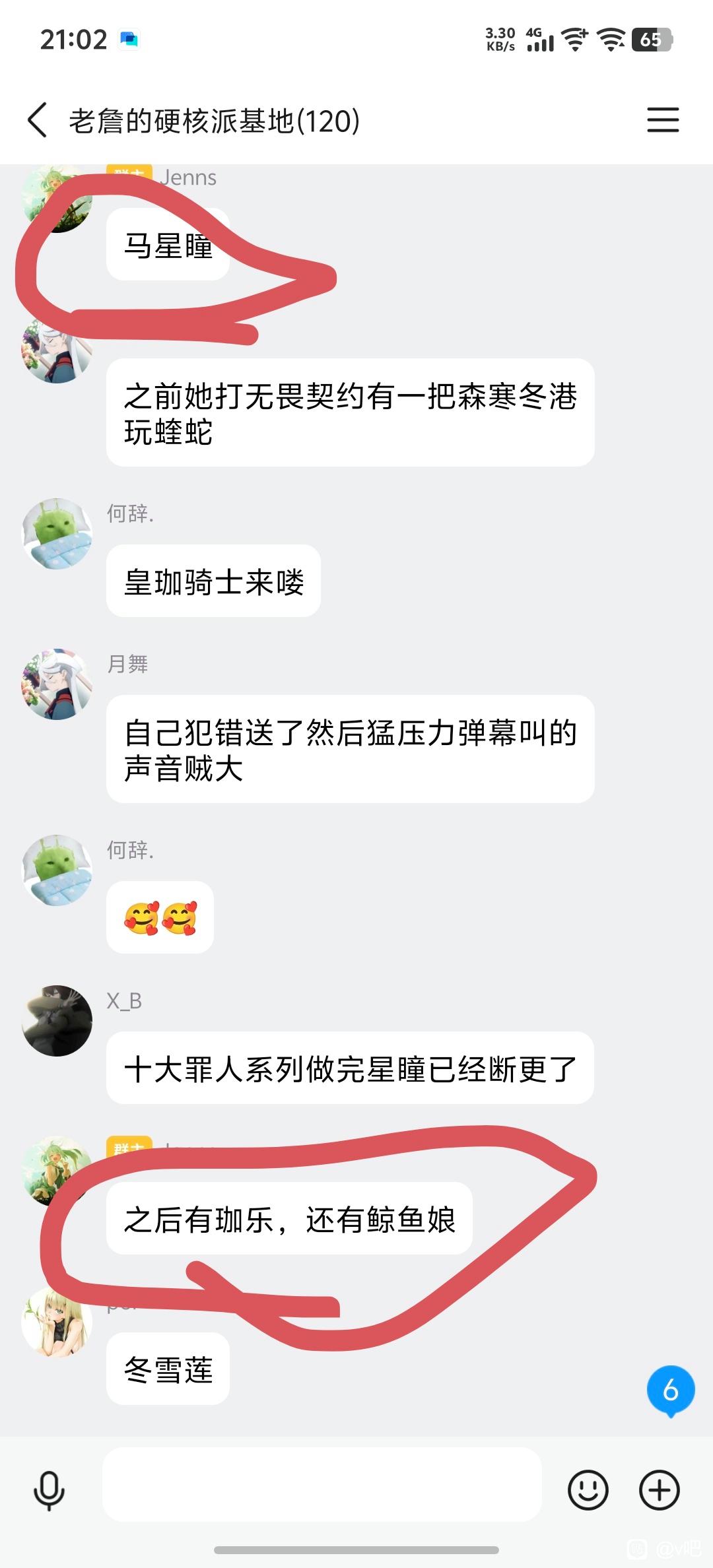
Task: Open X_B's profile avatar
Action: pos(57,1020)
